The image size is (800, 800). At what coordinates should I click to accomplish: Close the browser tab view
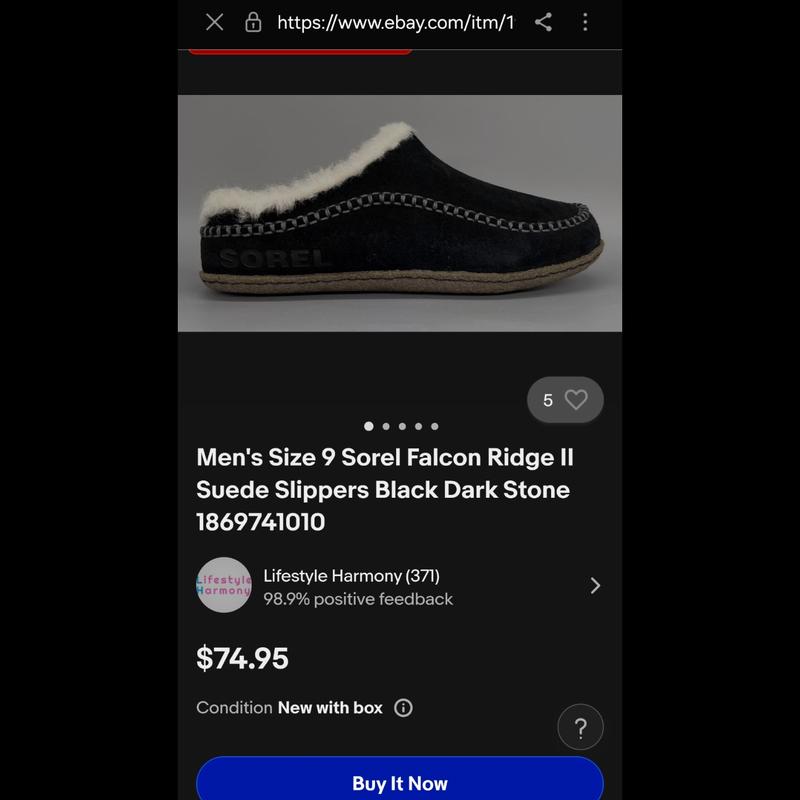[x=214, y=22]
